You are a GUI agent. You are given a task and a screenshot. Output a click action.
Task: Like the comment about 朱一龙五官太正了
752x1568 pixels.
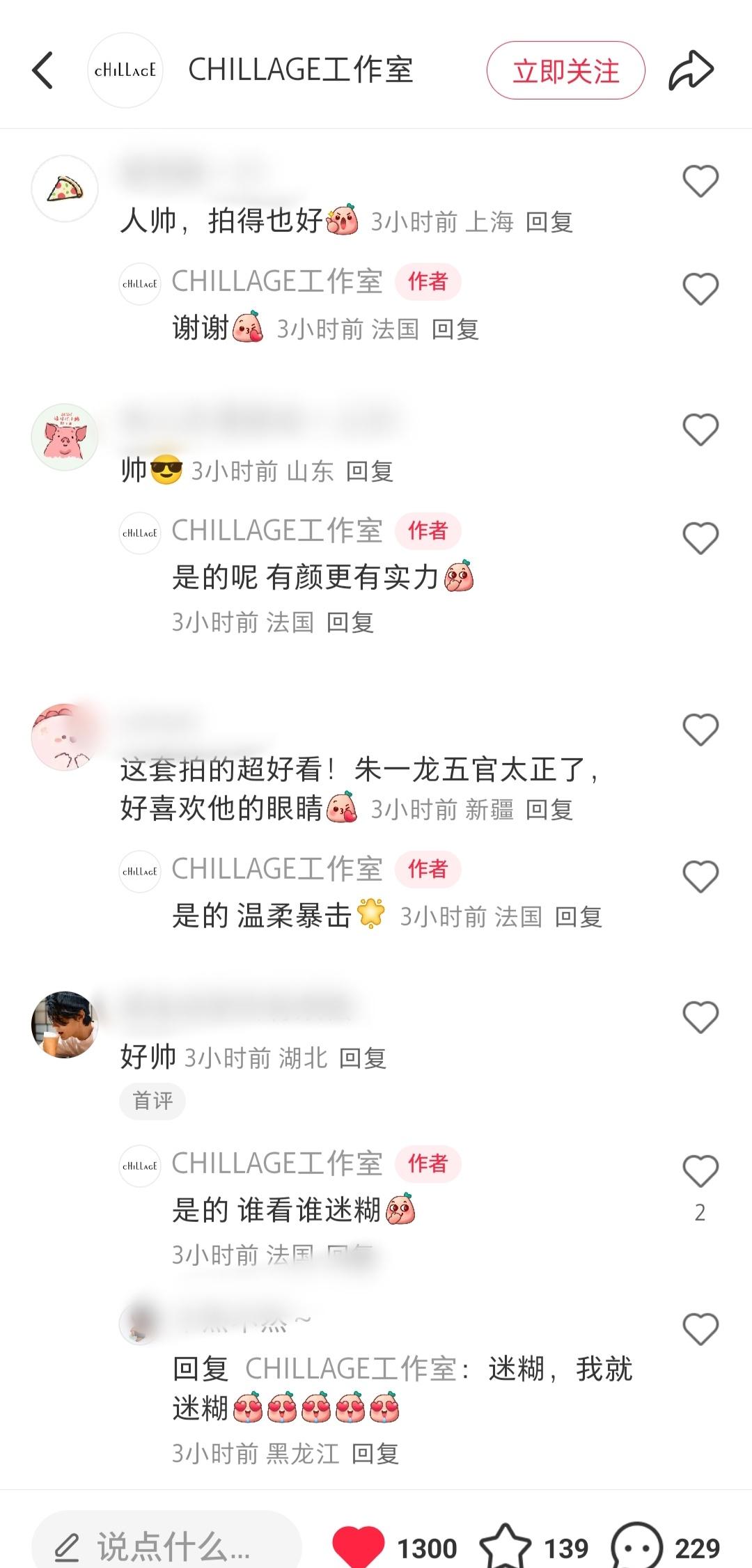click(x=700, y=730)
